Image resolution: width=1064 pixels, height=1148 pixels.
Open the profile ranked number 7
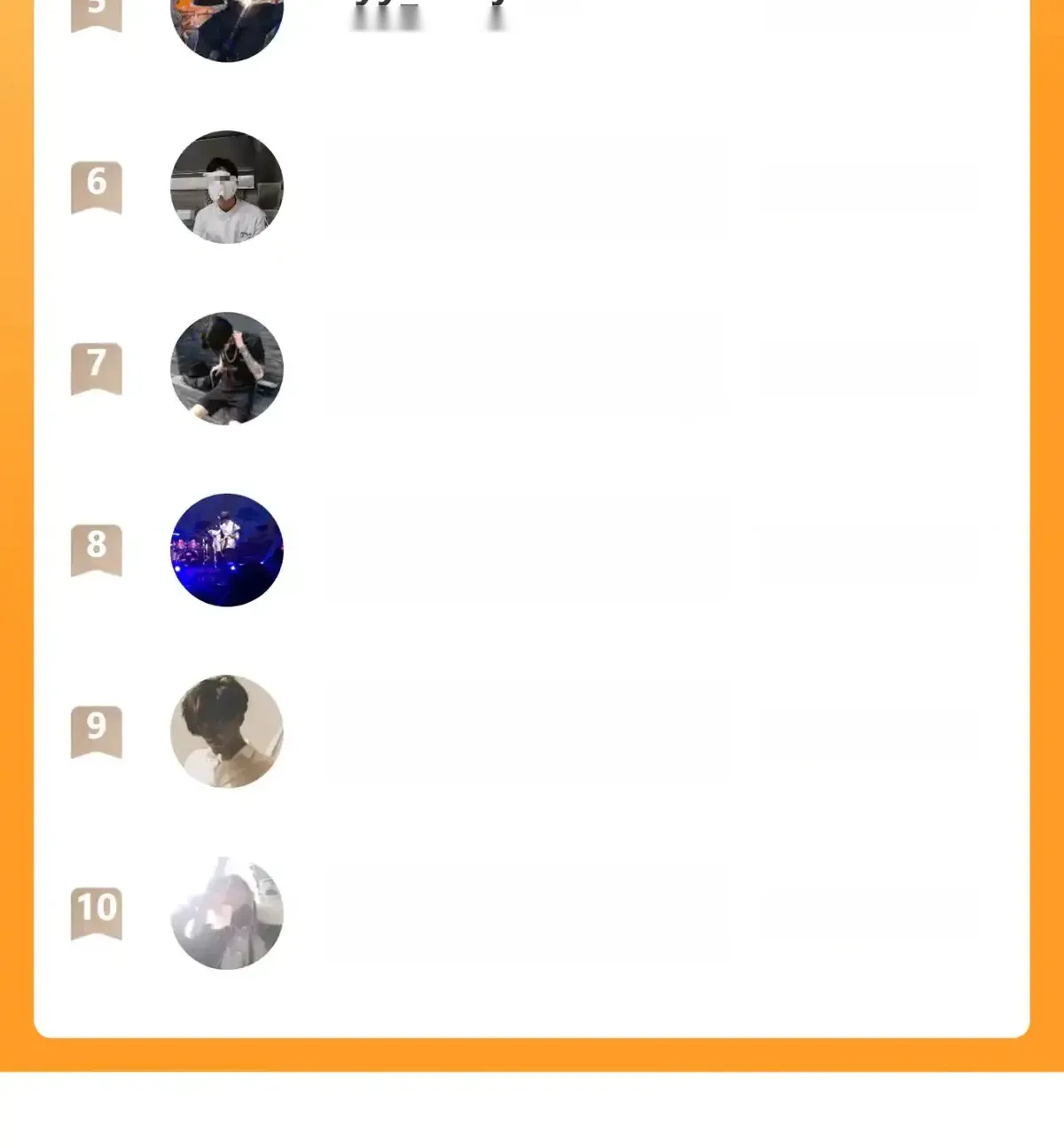point(227,369)
